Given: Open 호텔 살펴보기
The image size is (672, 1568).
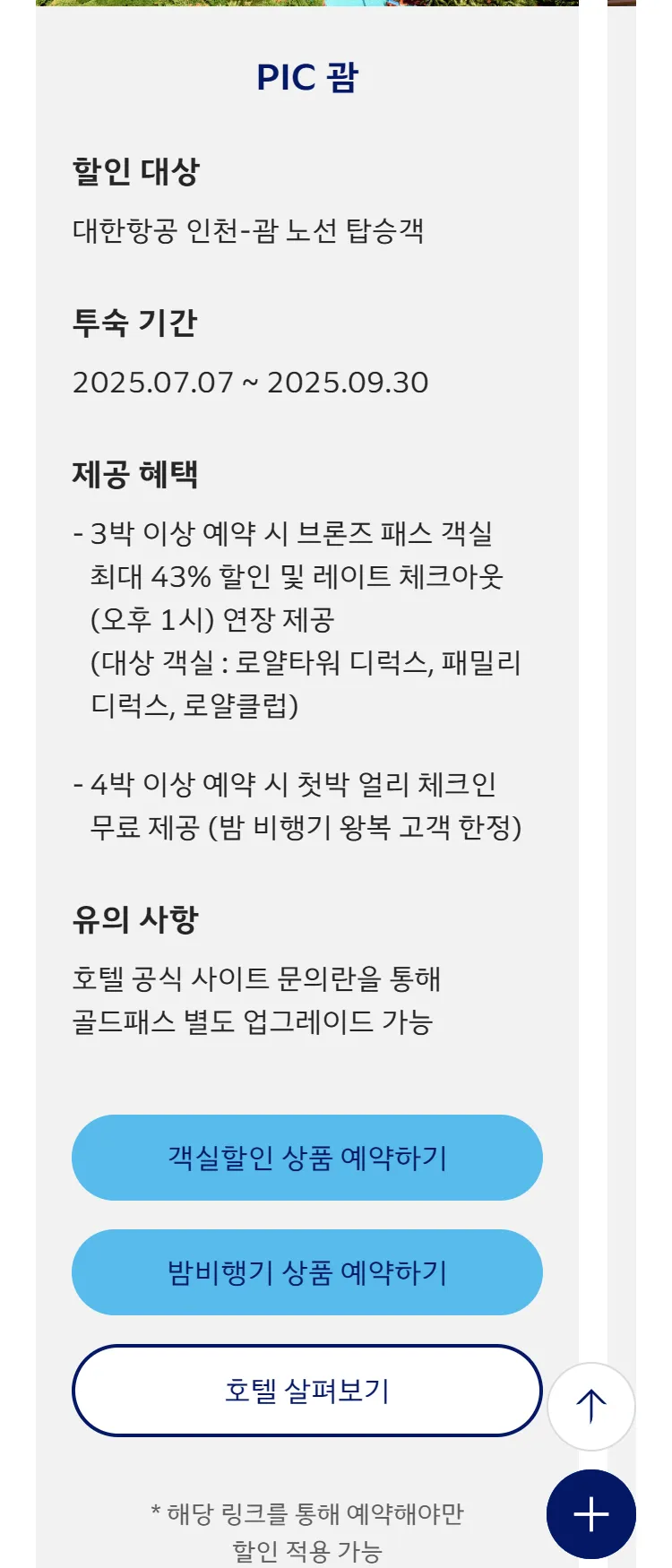Looking at the screenshot, I should click(x=306, y=1391).
